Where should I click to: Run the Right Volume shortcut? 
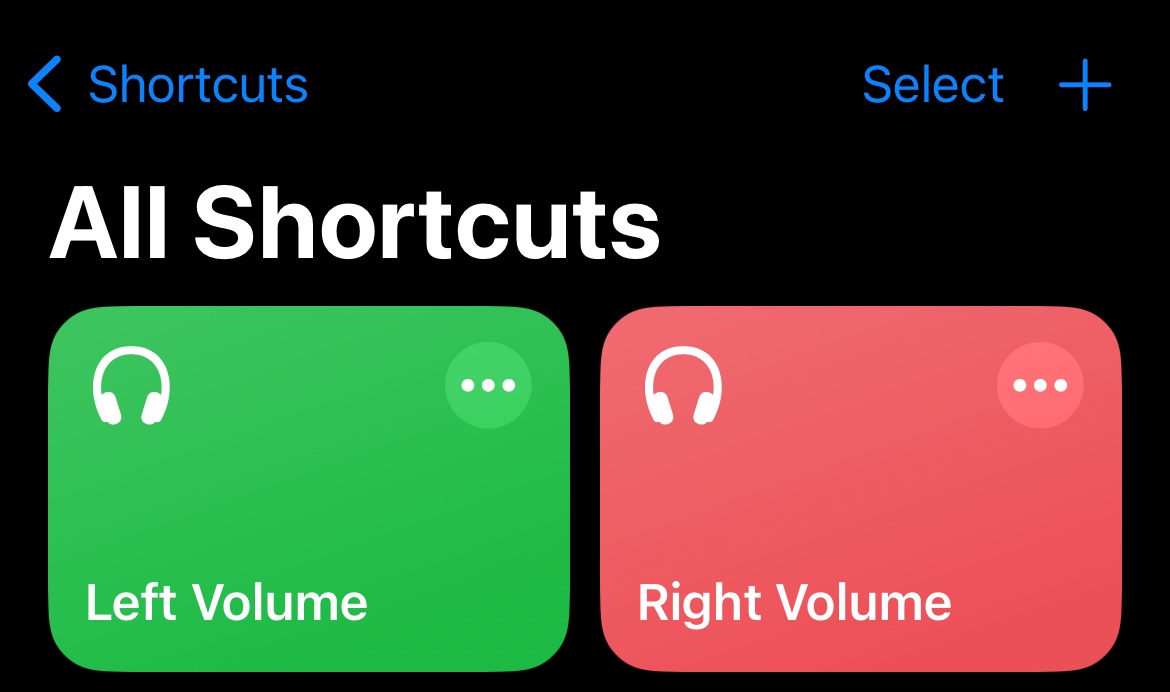[x=860, y=489]
